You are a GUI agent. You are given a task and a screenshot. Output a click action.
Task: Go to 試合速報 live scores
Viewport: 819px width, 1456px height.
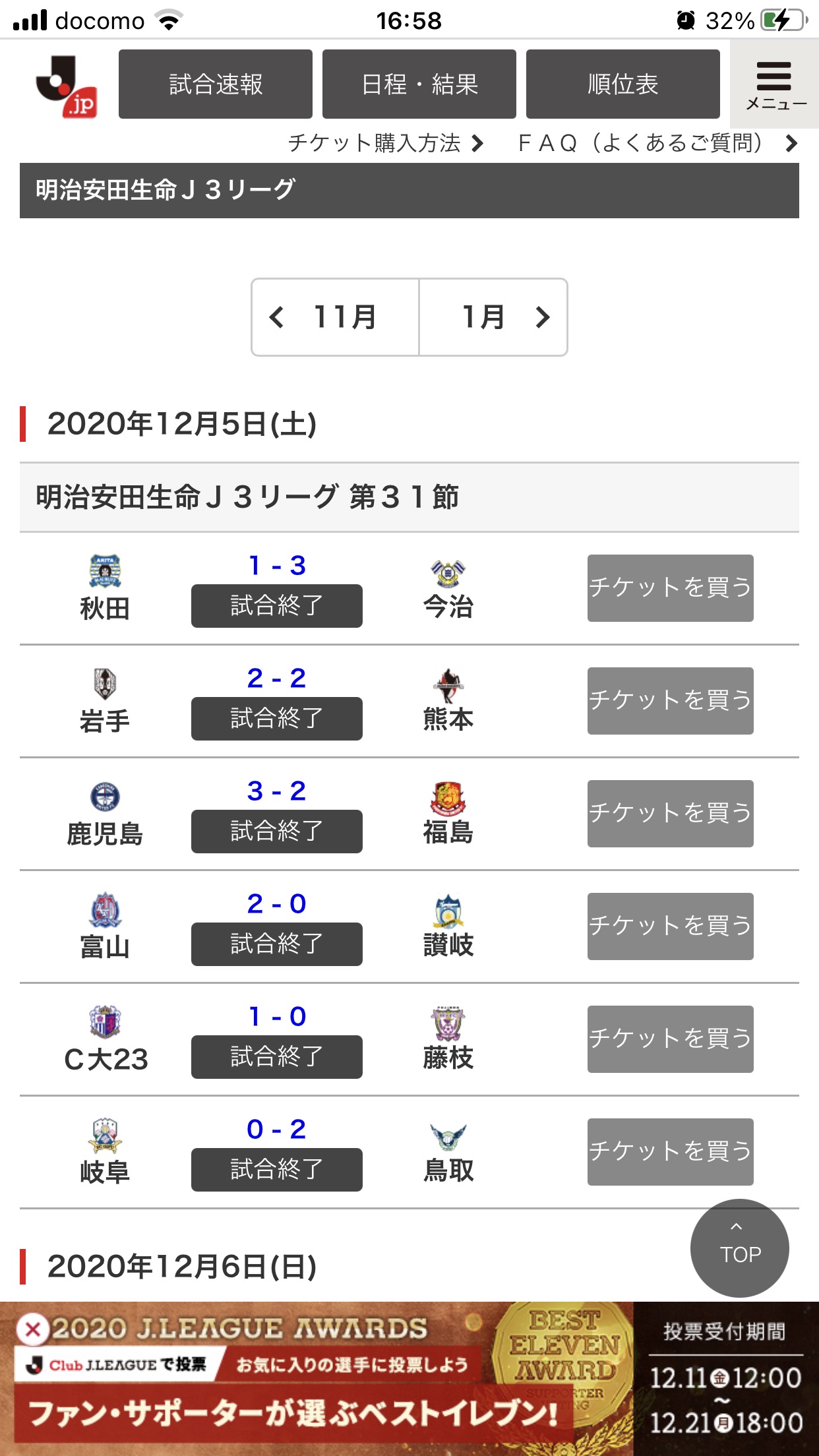point(216,84)
